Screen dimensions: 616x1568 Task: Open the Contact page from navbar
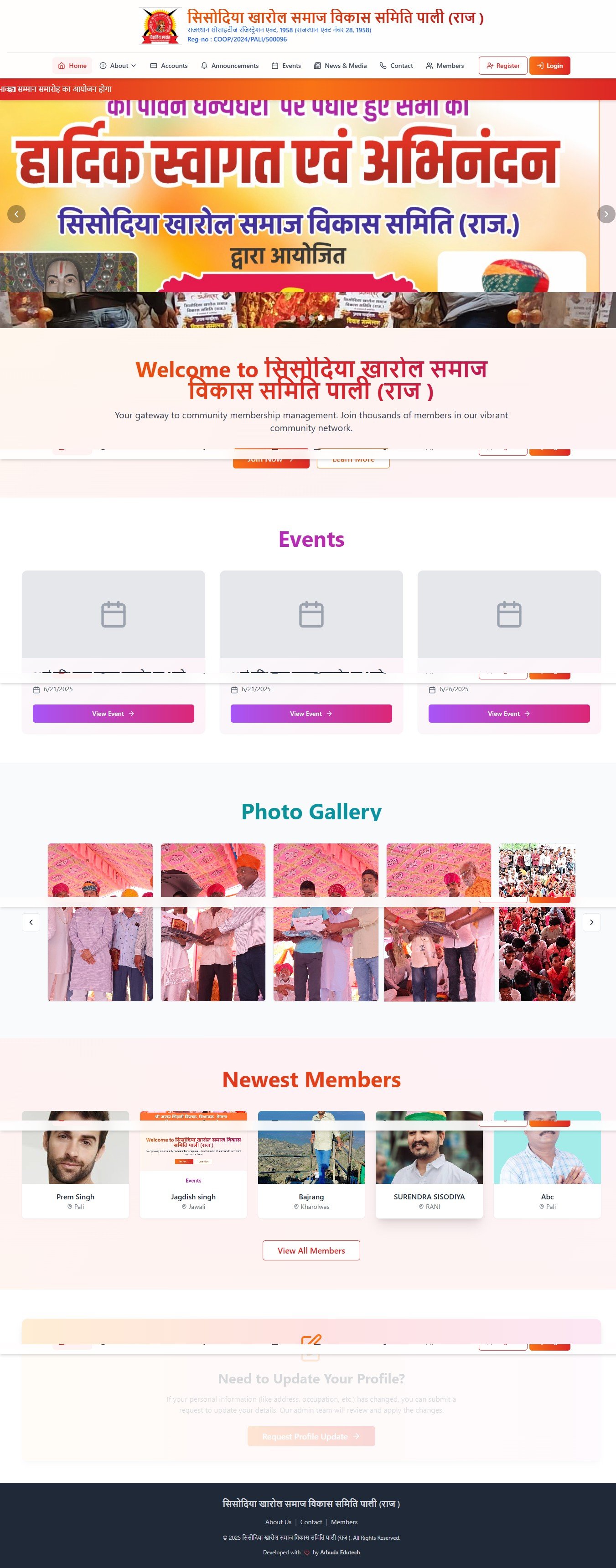396,66
